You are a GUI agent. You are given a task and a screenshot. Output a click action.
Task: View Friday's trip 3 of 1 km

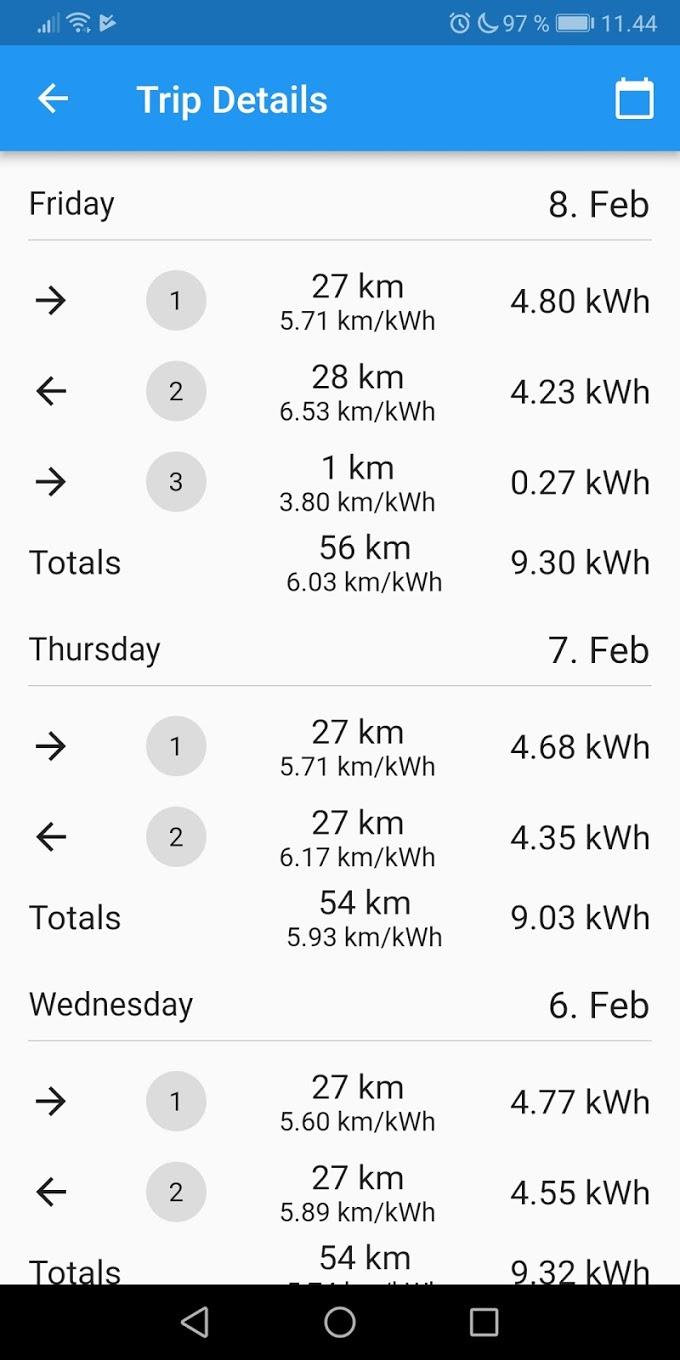[340, 483]
